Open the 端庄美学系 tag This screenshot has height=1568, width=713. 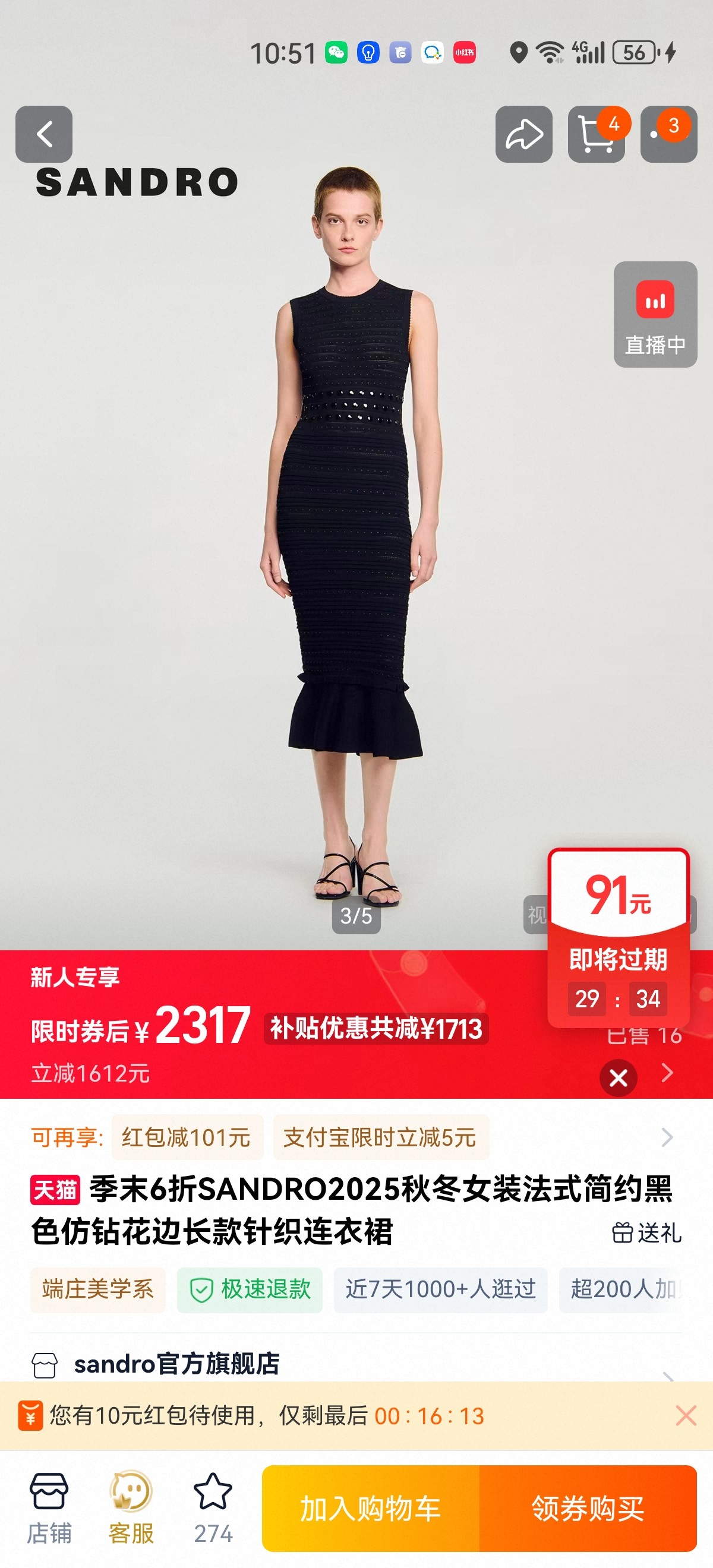pyautogui.click(x=97, y=1289)
